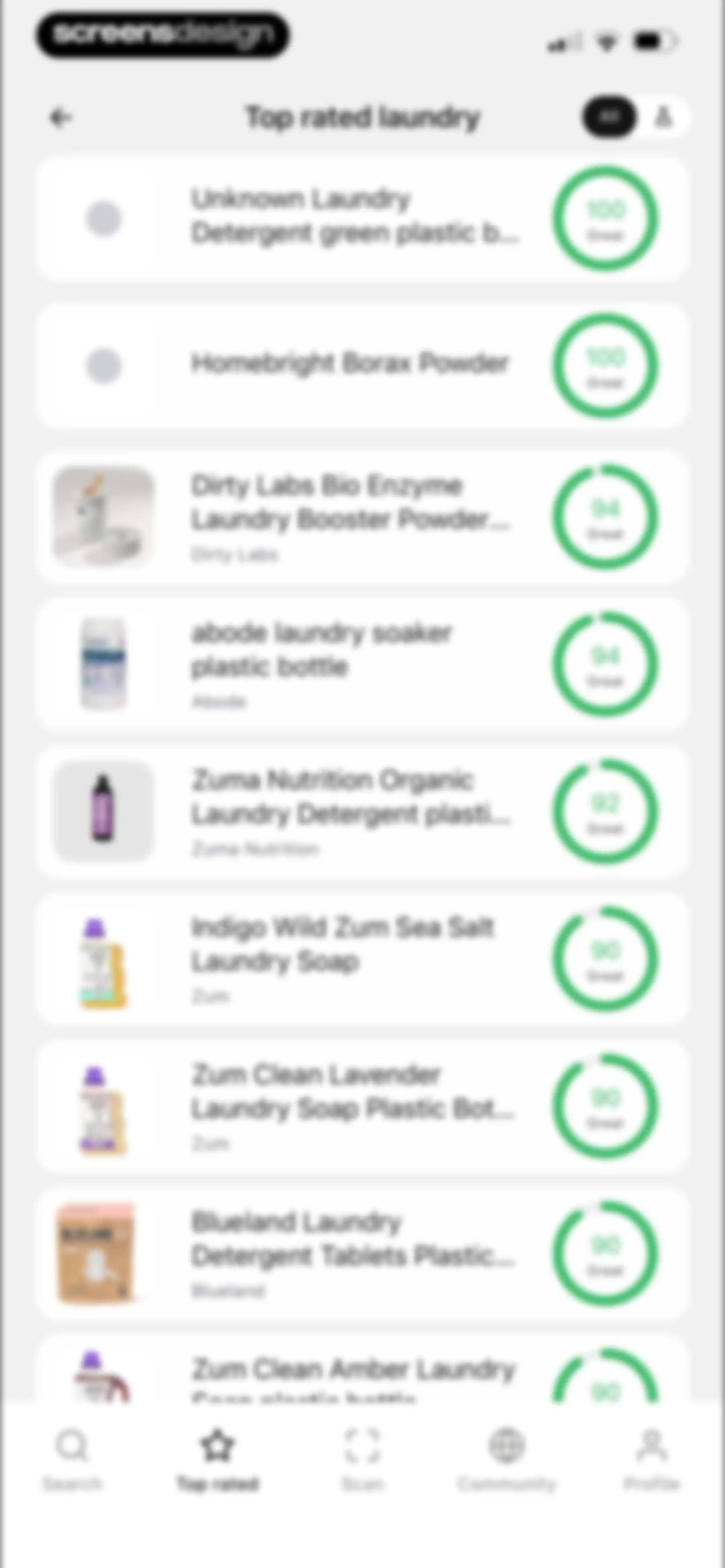Image resolution: width=725 pixels, height=1568 pixels.
Task: Open Zuma Nutrition Organic Laundry Detergent
Action: (x=361, y=812)
